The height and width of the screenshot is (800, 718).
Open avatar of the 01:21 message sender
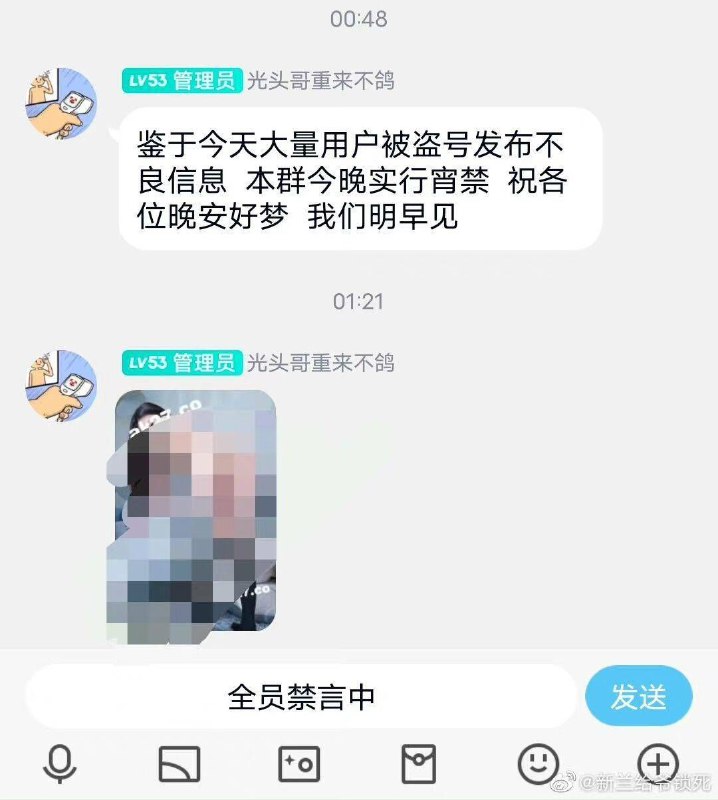(62, 386)
